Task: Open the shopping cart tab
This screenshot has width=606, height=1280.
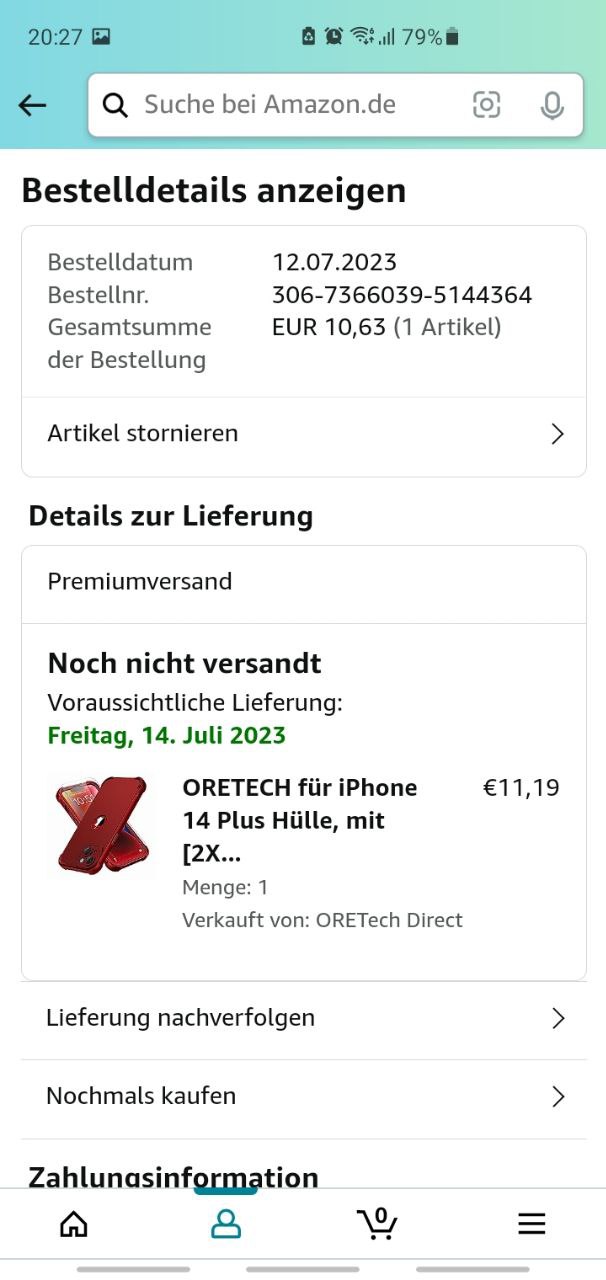Action: pyautogui.click(x=377, y=1223)
